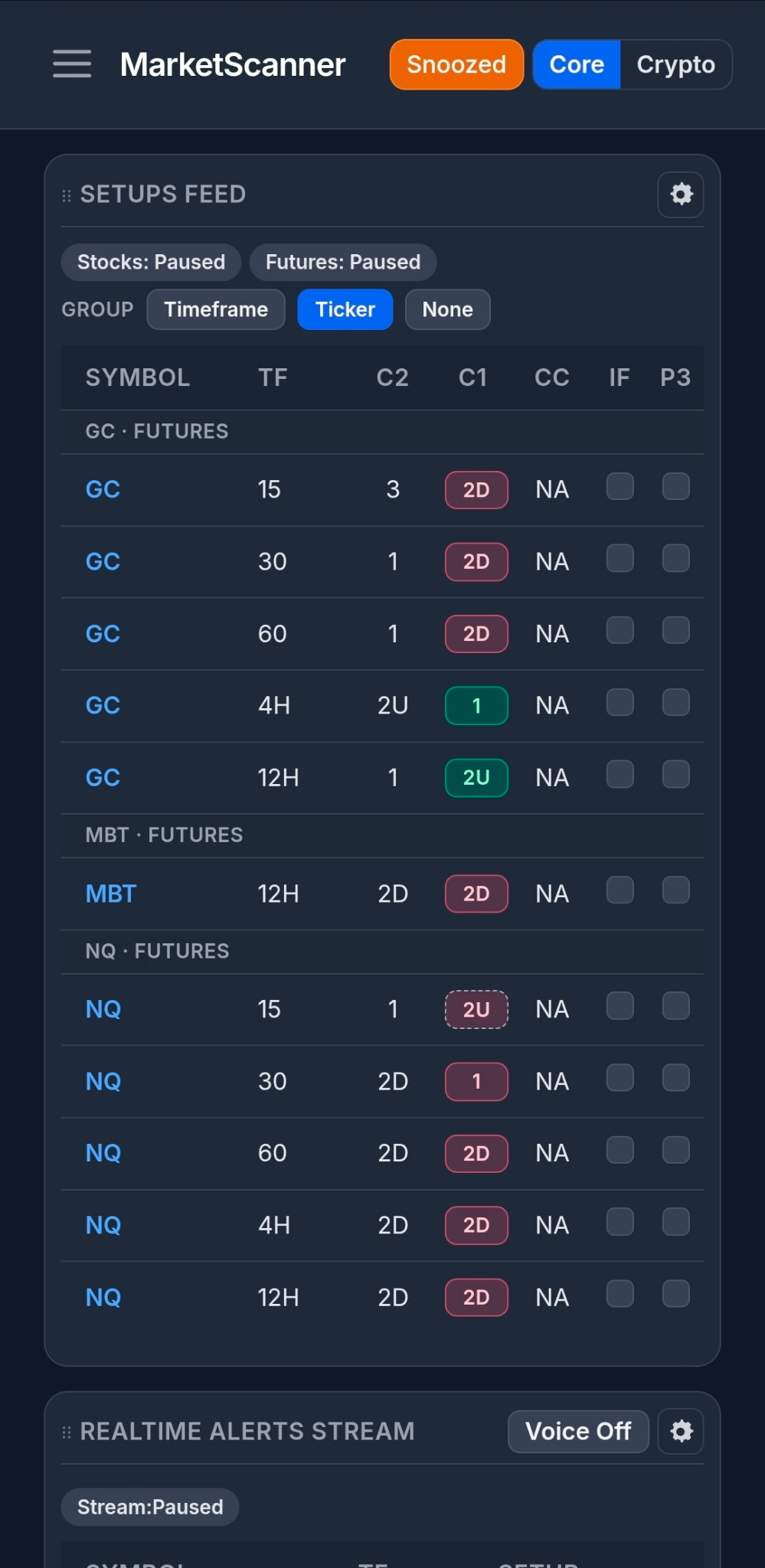Toggle the Snoozed alert state
Viewport: 765px width, 1568px height.
456,64
